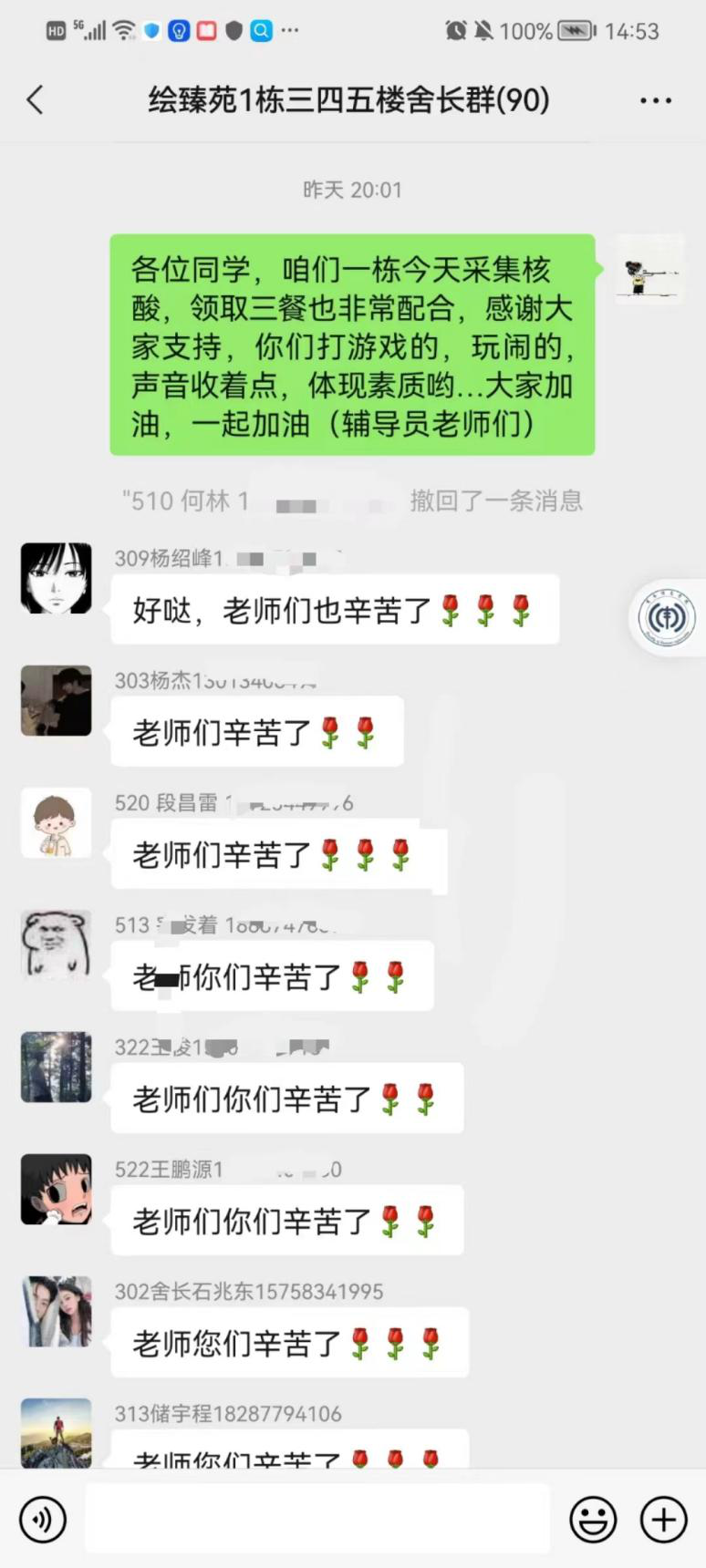Screen dimensions: 706x1568
Task: View the avatar of 302舍长石兆东
Action: tap(57, 1311)
